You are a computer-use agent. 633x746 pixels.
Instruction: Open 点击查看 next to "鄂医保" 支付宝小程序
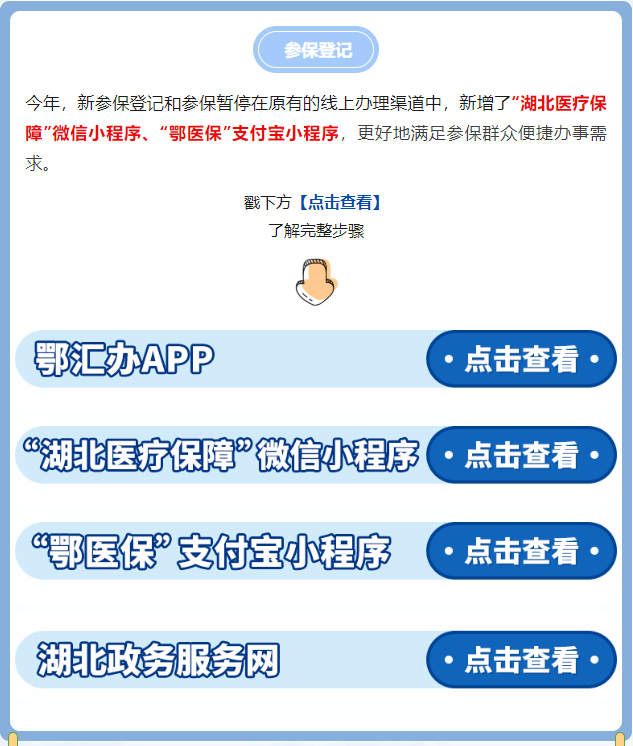click(521, 551)
